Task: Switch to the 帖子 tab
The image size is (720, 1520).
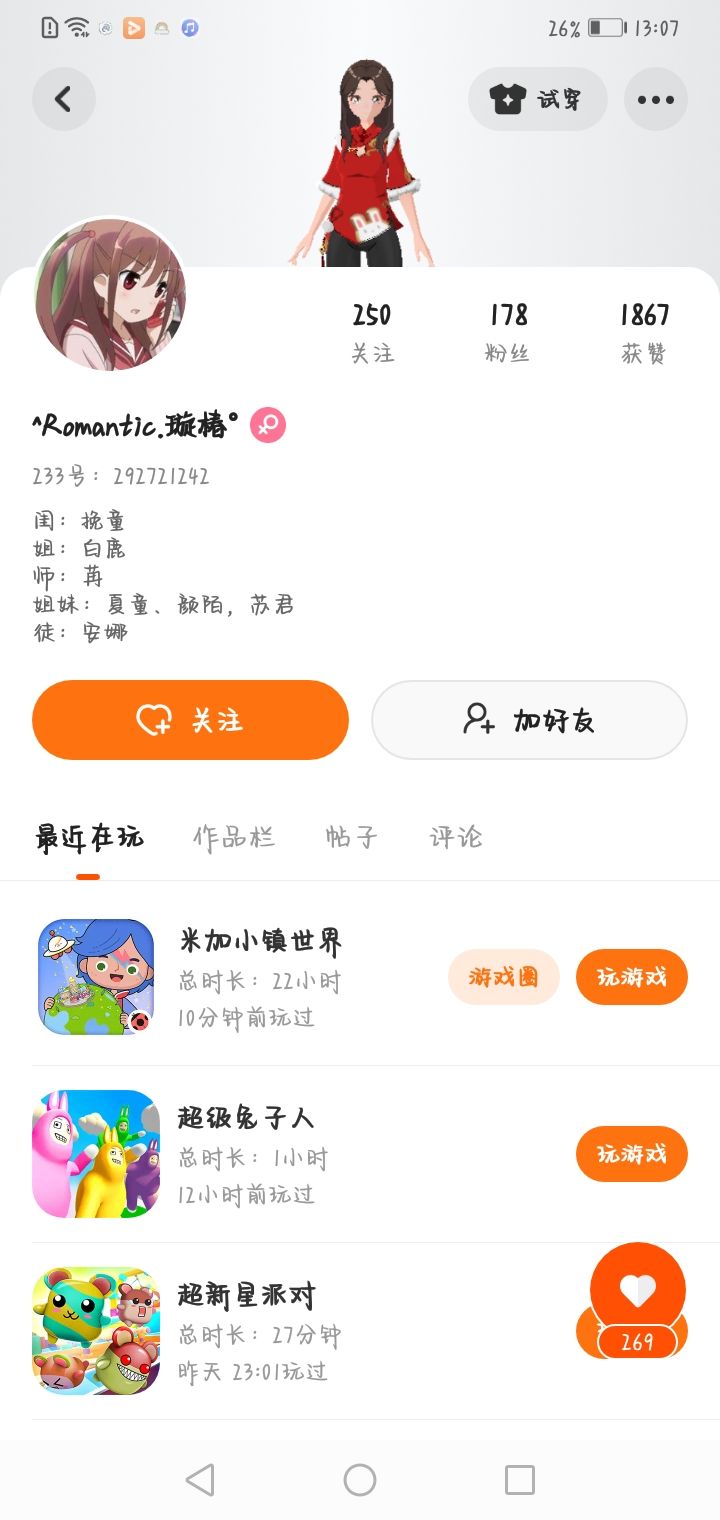Action: [x=351, y=837]
